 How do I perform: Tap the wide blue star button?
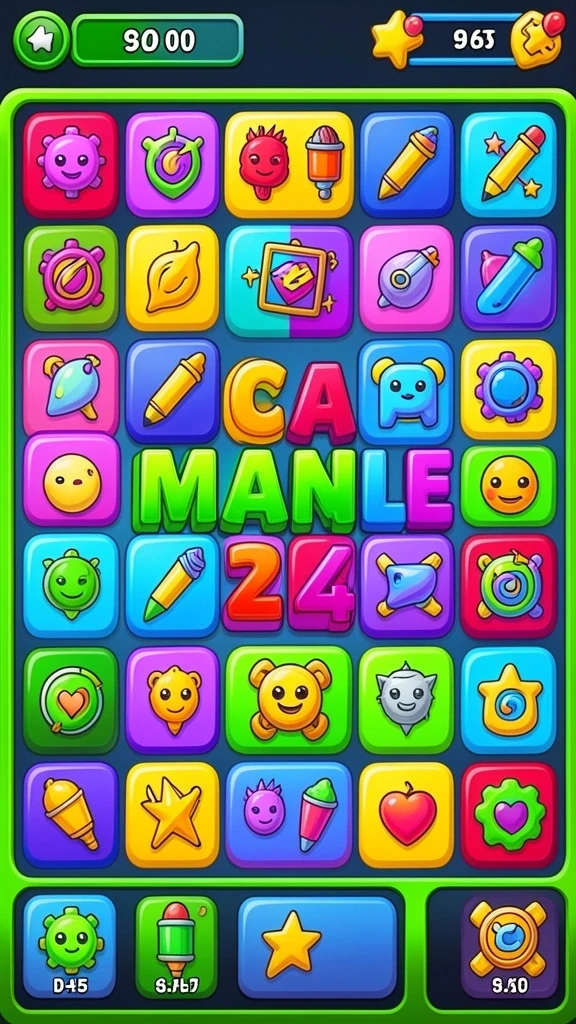[317, 946]
